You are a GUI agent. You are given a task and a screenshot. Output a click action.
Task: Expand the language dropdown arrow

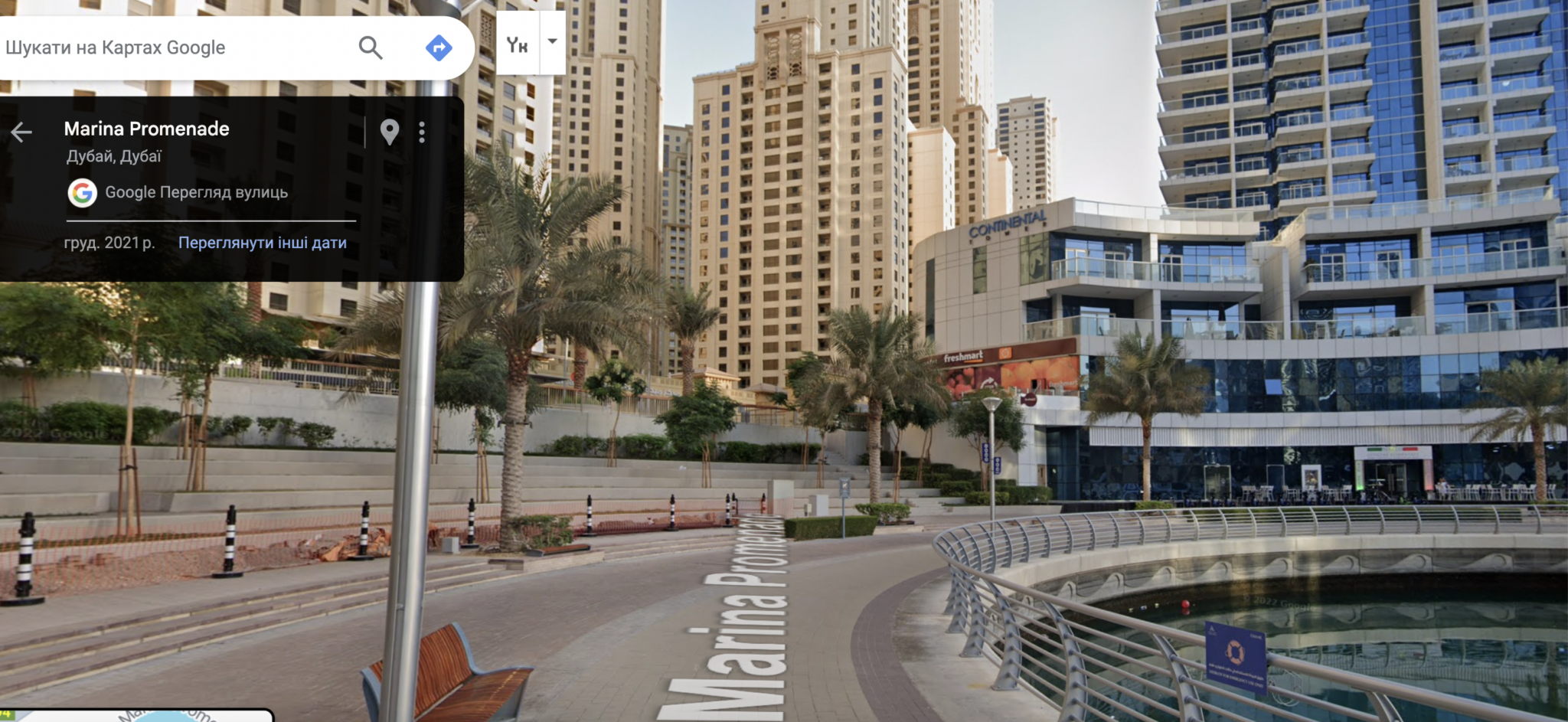pyautogui.click(x=552, y=42)
